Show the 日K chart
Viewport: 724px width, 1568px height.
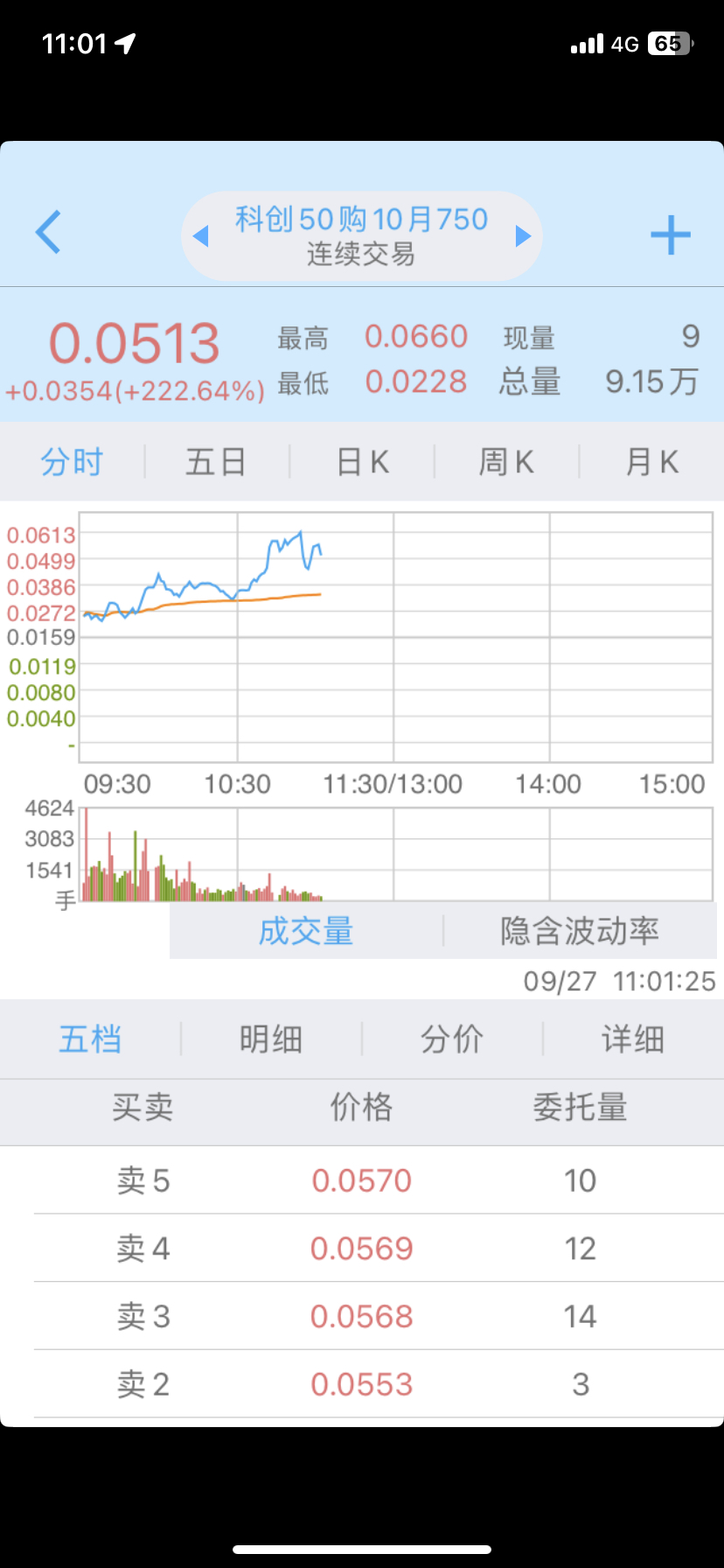362,462
